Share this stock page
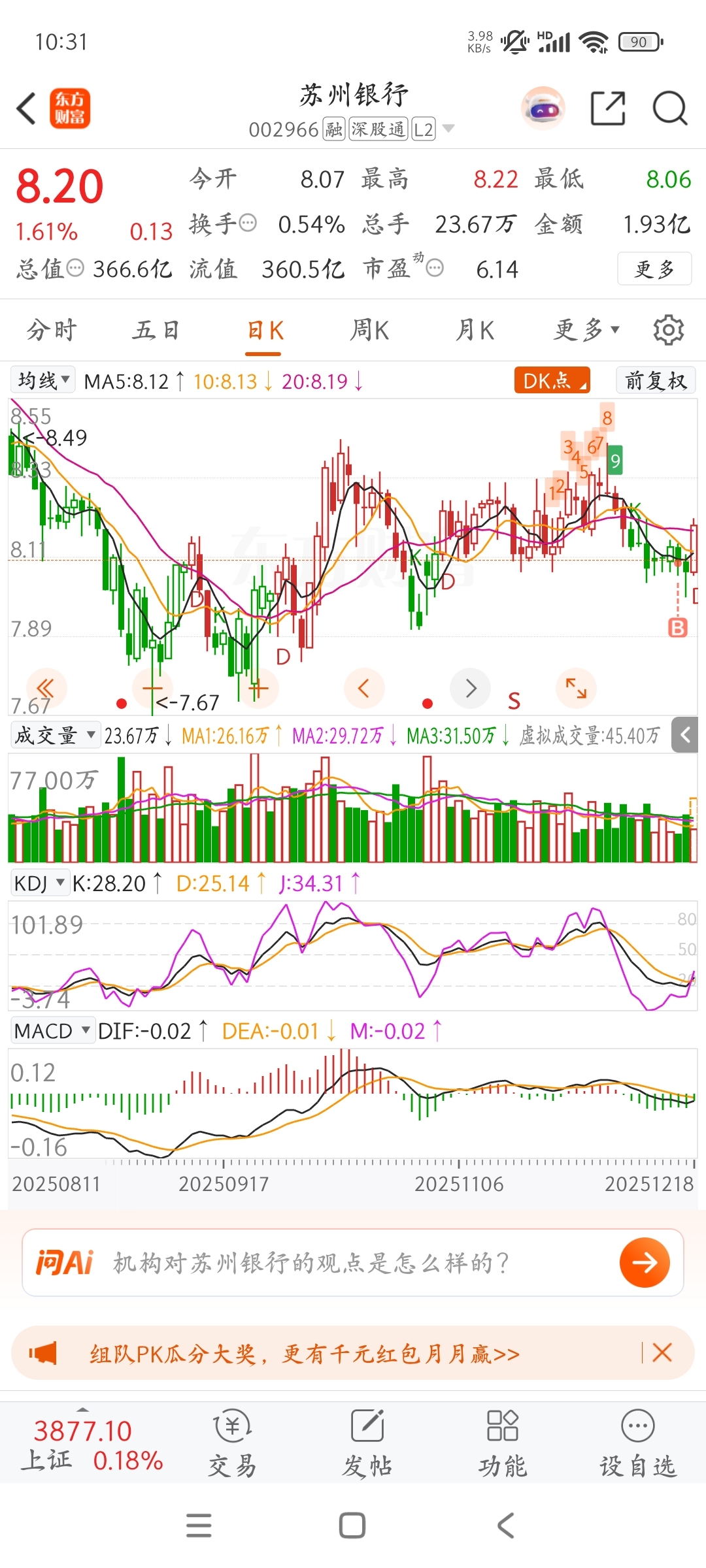This screenshot has width=706, height=1568. point(608,108)
